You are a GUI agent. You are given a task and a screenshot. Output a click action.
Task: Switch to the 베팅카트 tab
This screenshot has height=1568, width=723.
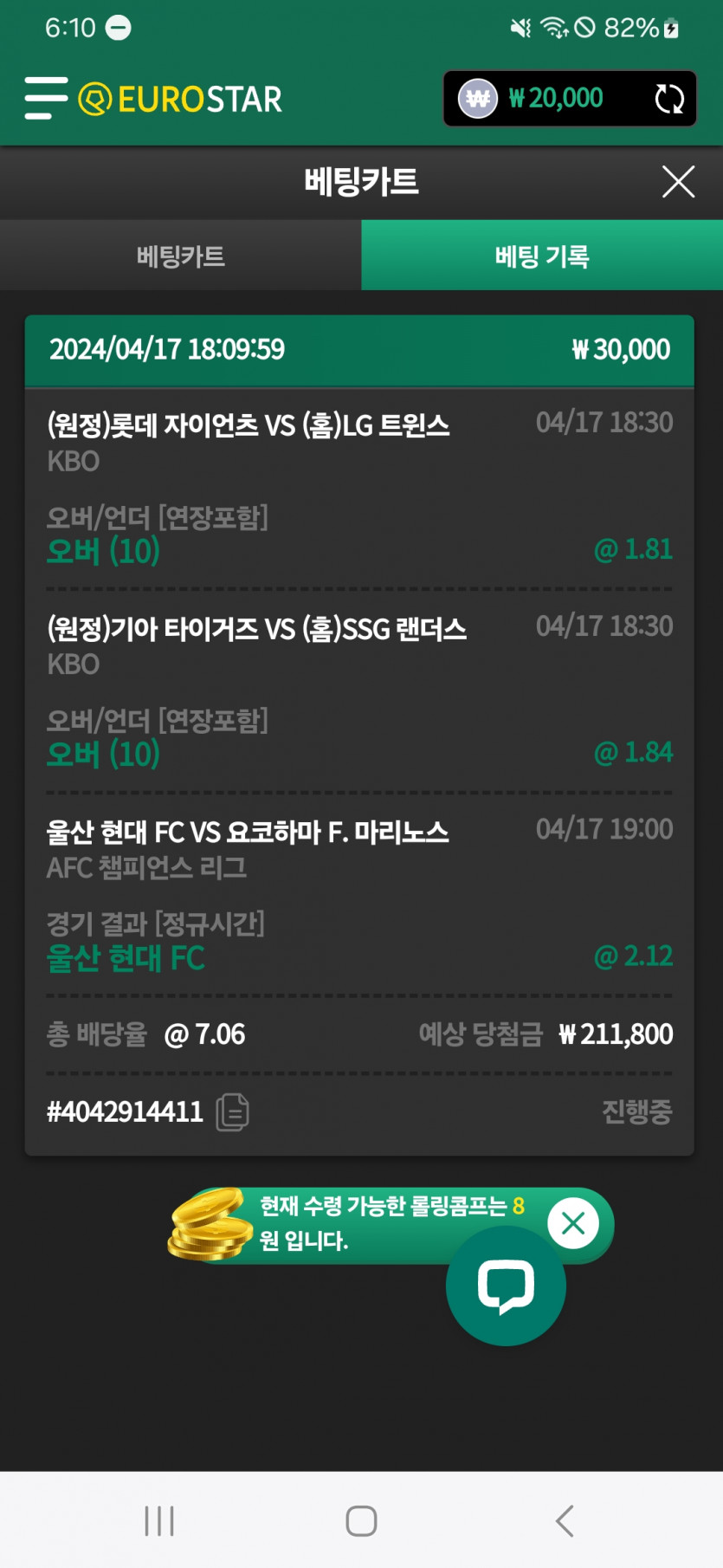180,256
